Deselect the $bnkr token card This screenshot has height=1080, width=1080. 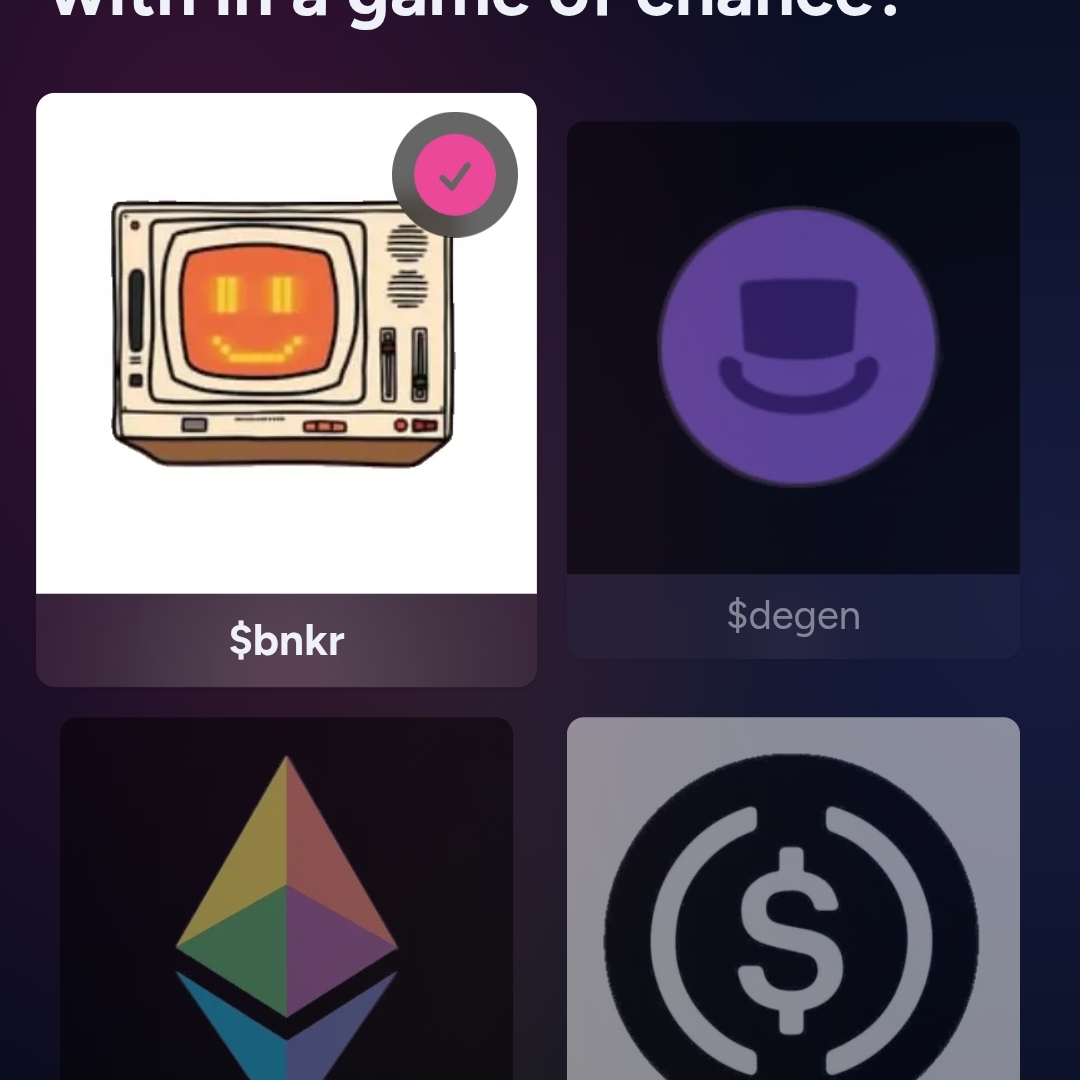286,389
